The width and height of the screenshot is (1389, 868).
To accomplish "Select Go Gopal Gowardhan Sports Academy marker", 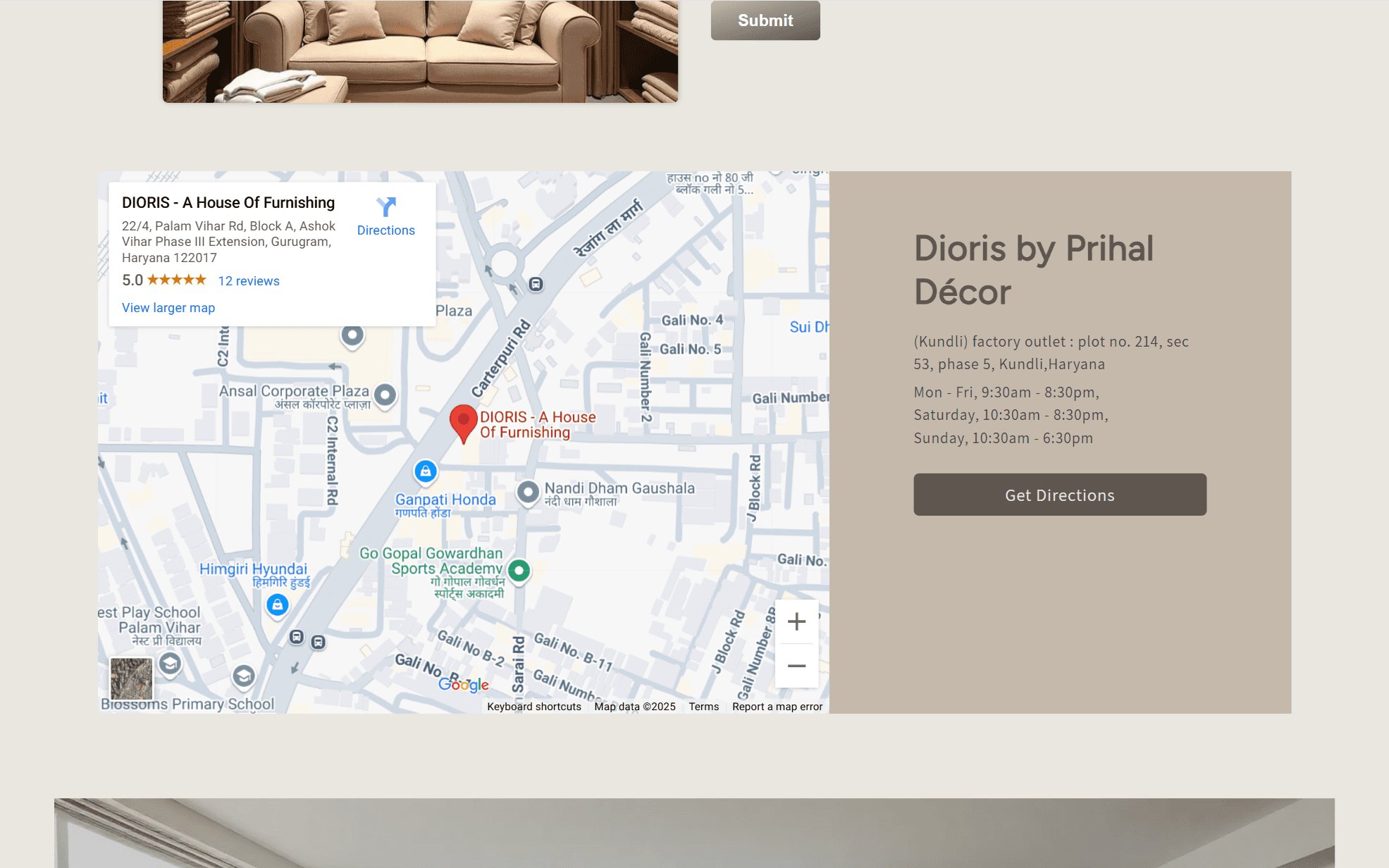I will (x=519, y=570).
